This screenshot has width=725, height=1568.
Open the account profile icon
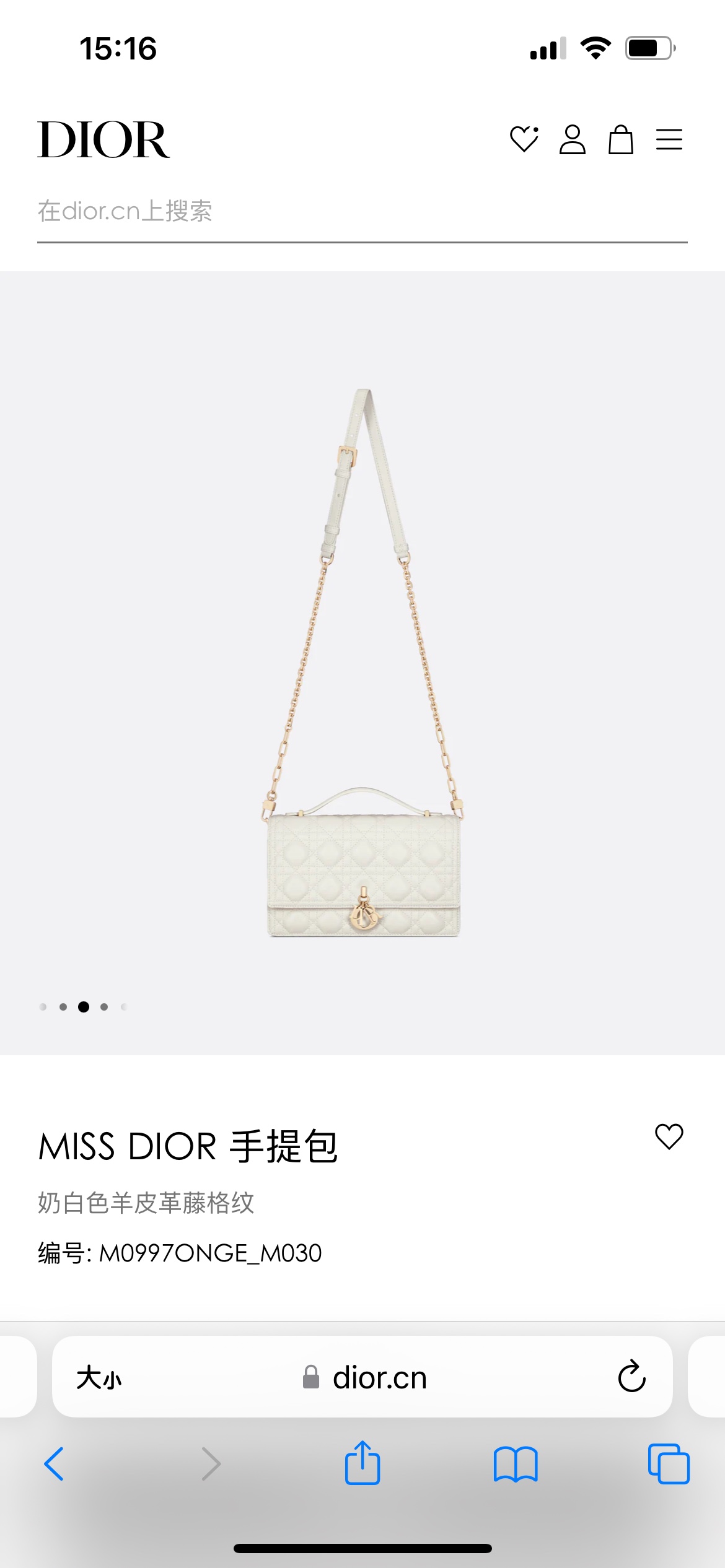pyautogui.click(x=572, y=139)
